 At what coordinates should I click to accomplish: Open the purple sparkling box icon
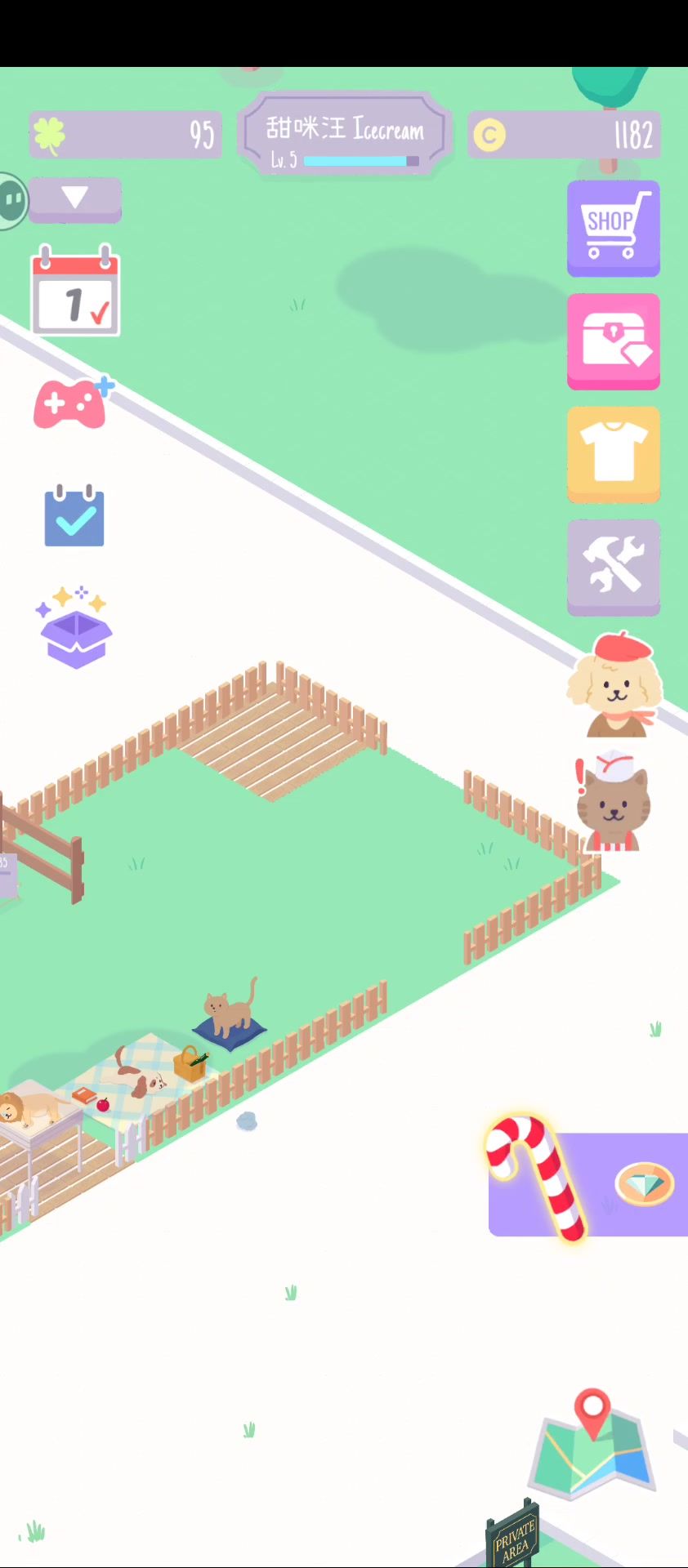[x=74, y=628]
